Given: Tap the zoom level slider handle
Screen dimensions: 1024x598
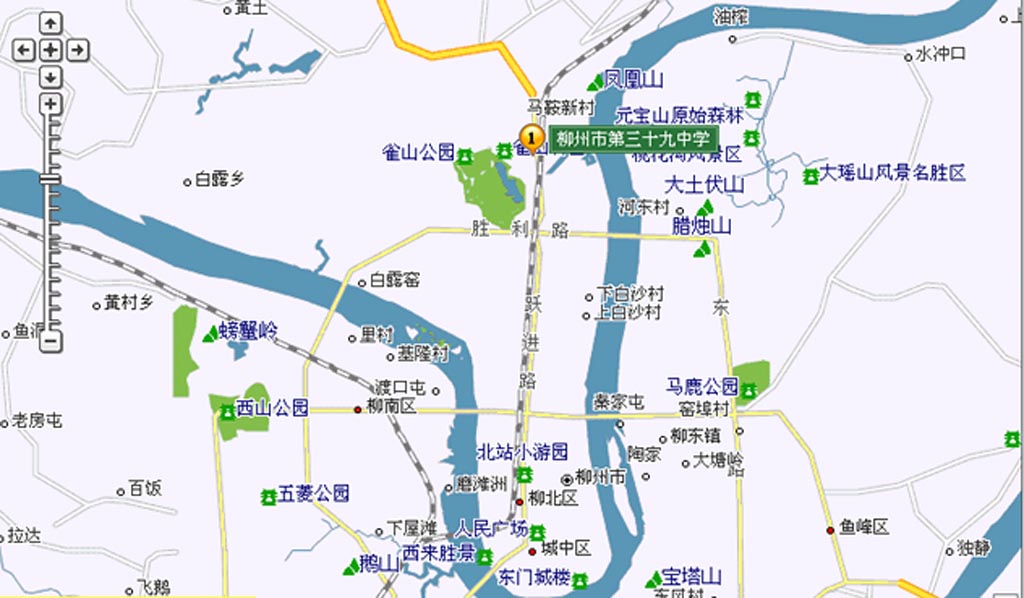Looking at the screenshot, I should pos(50,179).
